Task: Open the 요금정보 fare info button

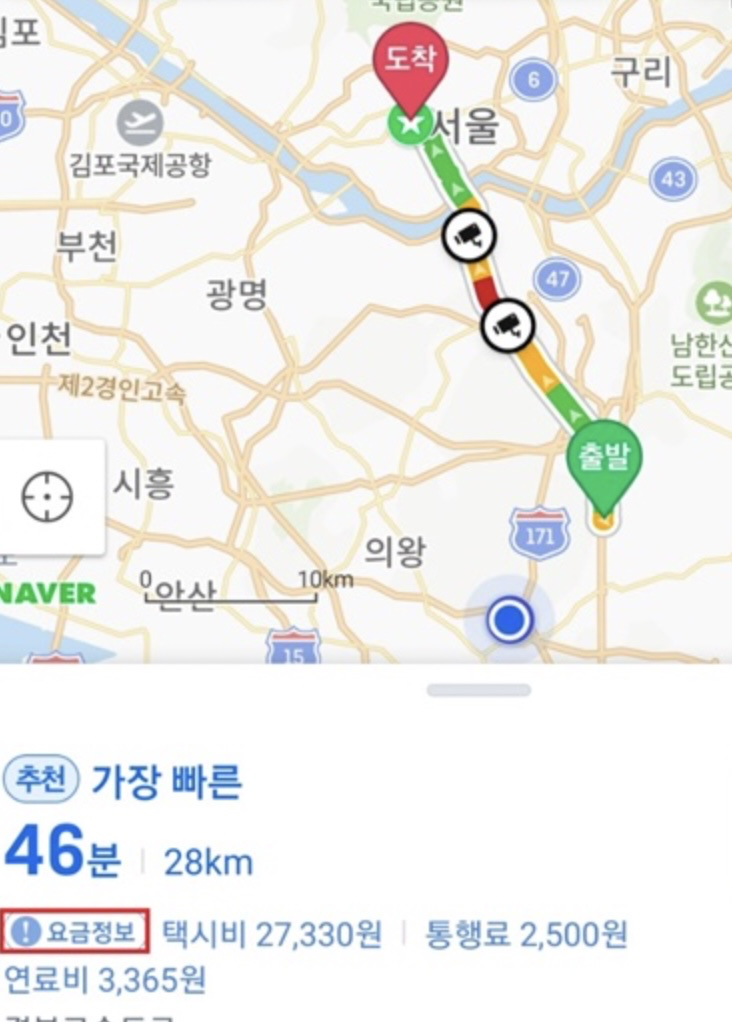Action: 78,933
